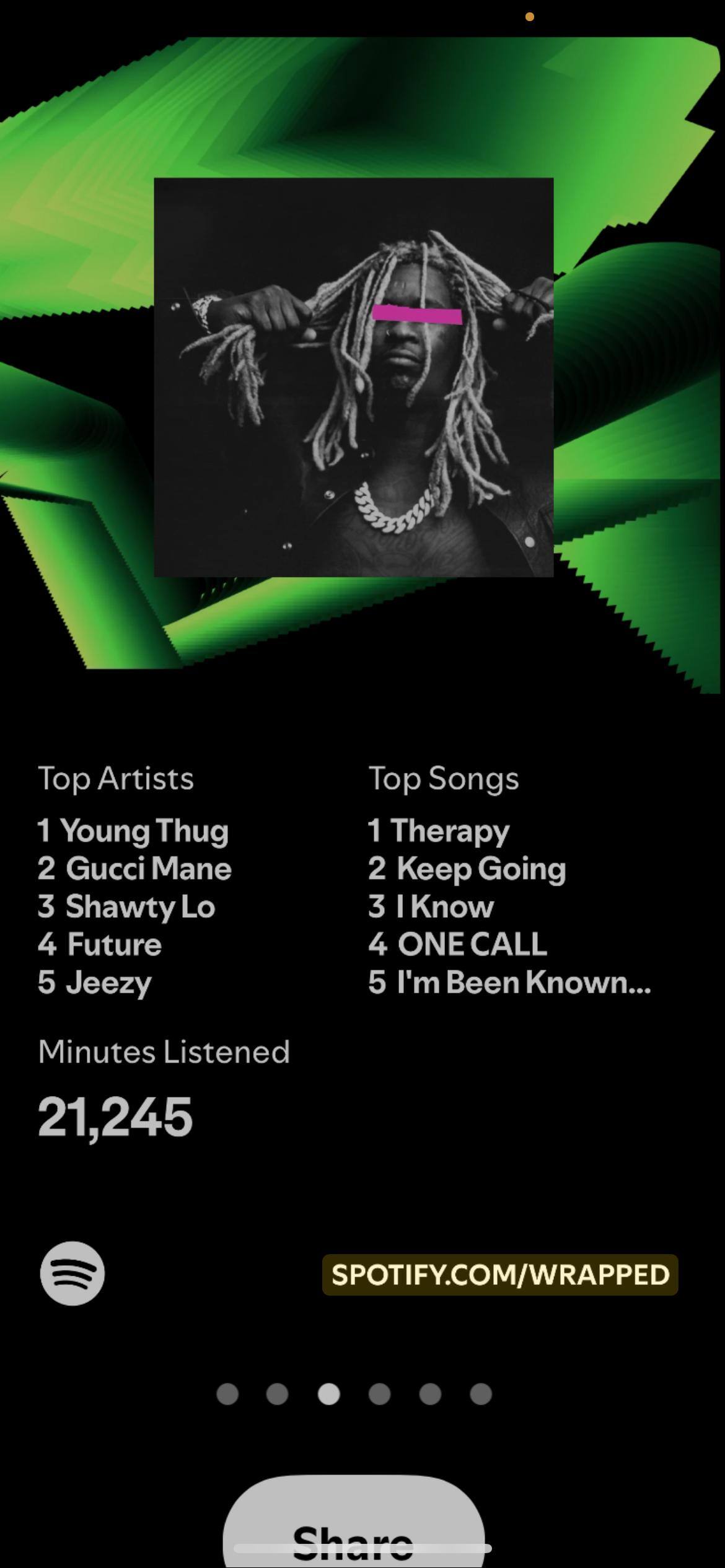Switch to the last page indicator dot

481,1394
